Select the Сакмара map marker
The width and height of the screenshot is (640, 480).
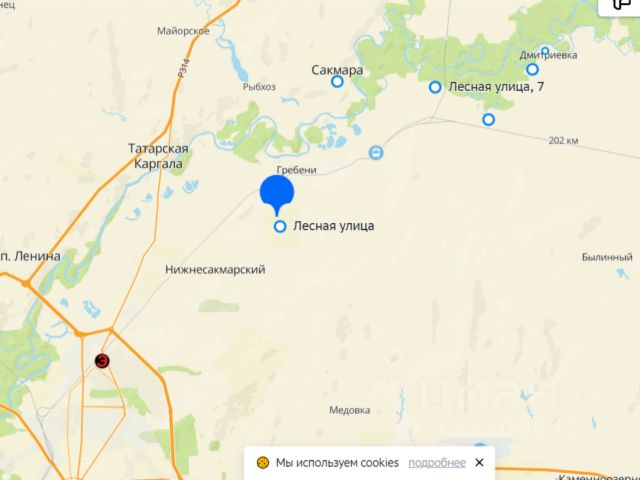(337, 82)
